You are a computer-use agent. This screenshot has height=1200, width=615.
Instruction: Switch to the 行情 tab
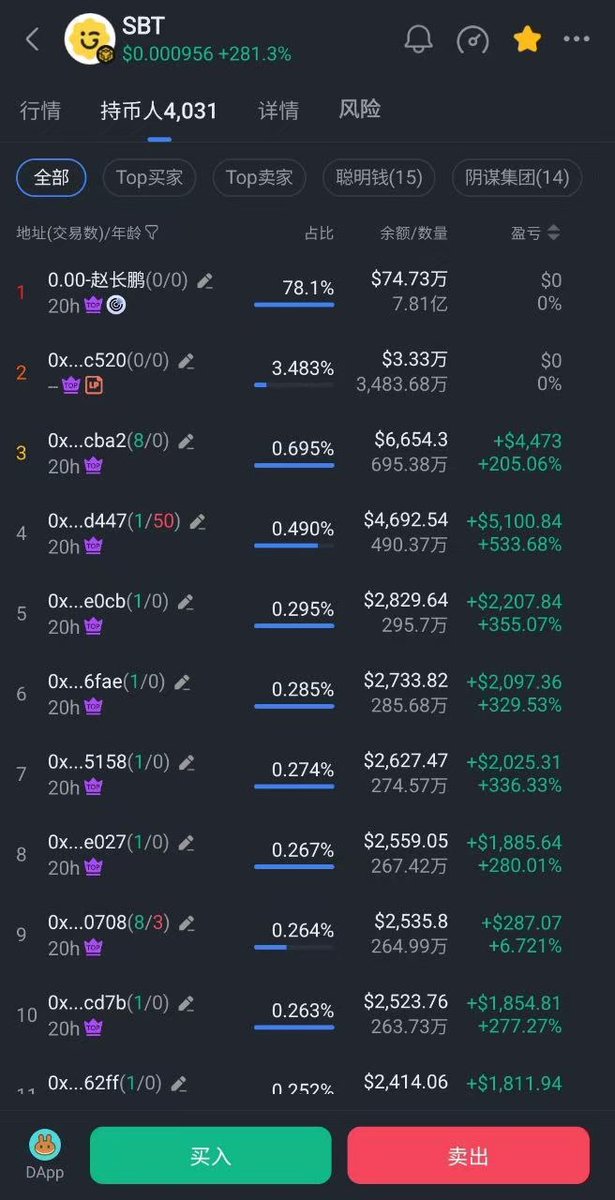40,110
